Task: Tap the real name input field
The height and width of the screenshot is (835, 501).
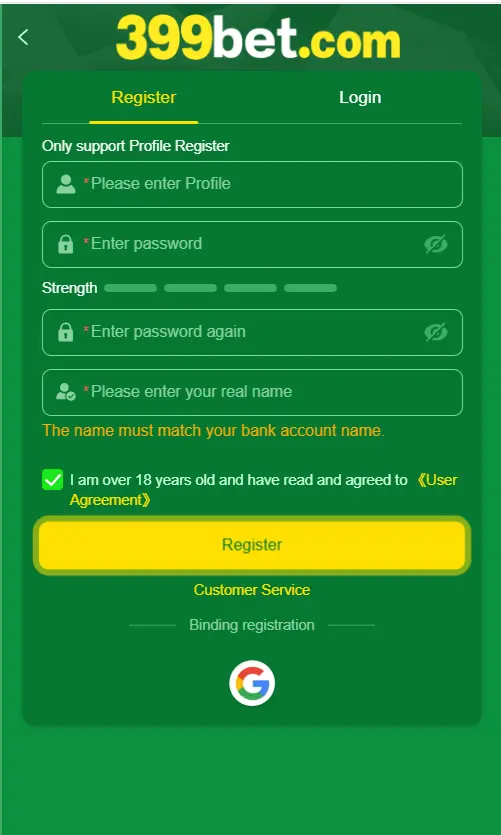Action: [252, 392]
